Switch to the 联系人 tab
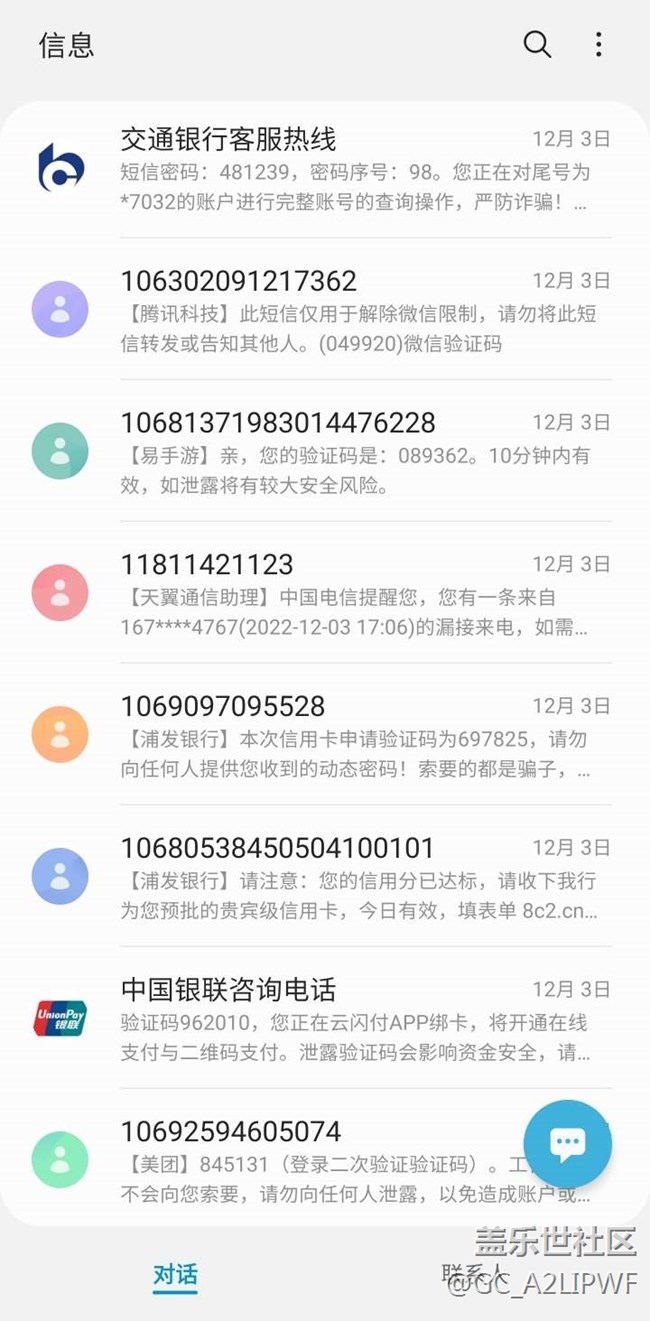Image resolution: width=650 pixels, height=1321 pixels. coord(473,1274)
